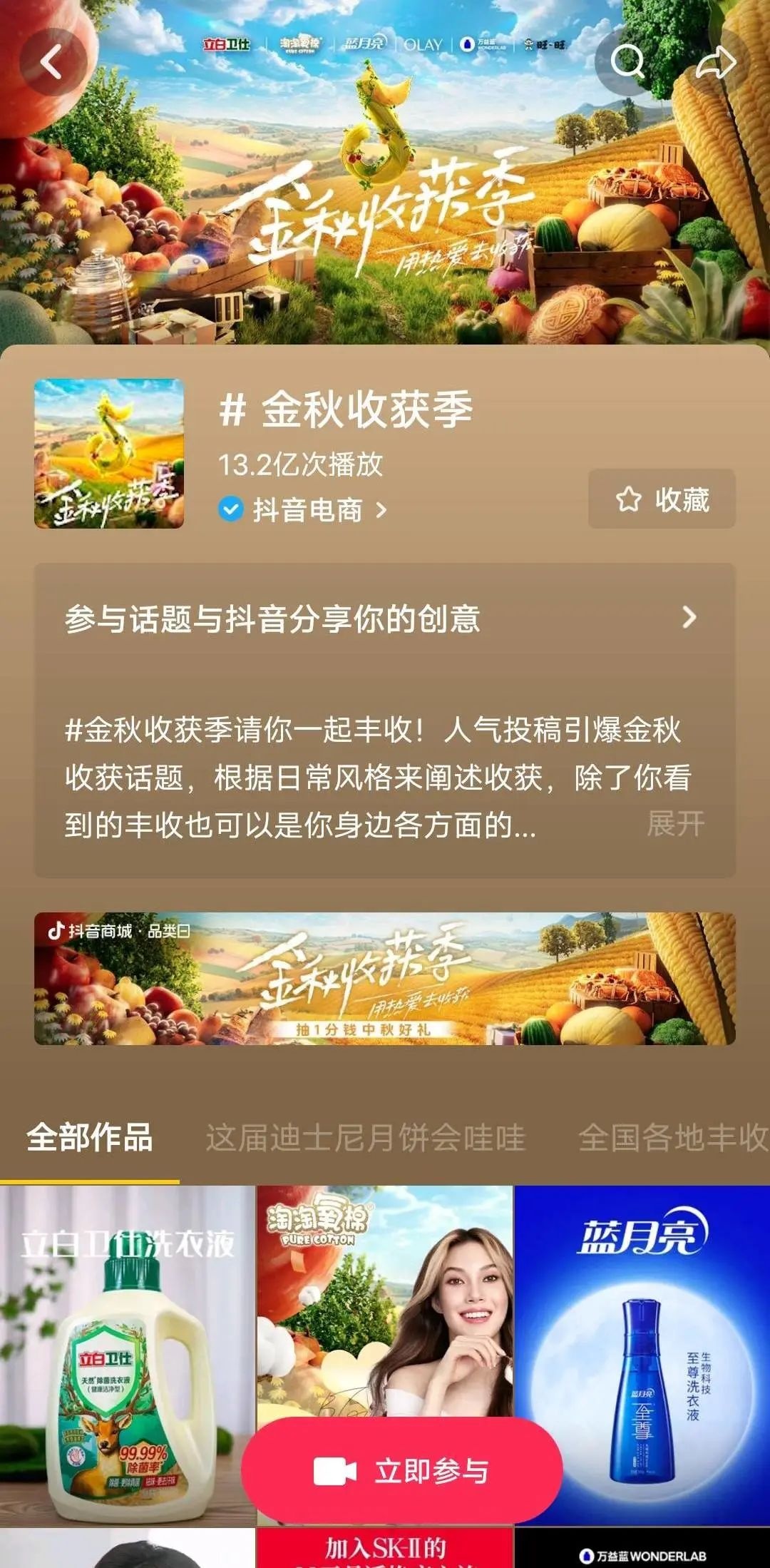770x1568 pixels.
Task: Open 参与话题与抖音分享你的创意 row
Action: coord(384,618)
